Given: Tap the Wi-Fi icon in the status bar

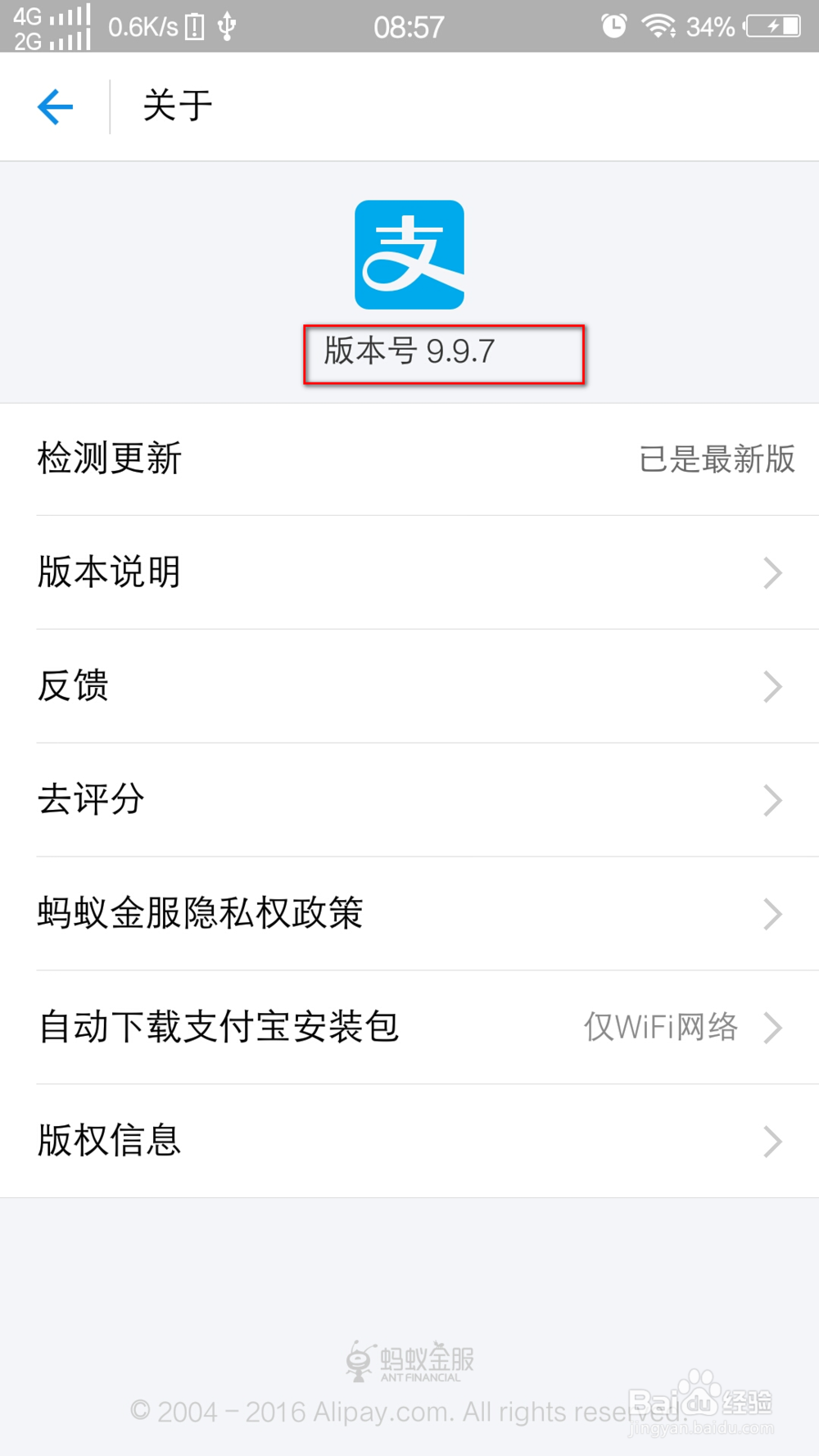Looking at the screenshot, I should click(660, 25).
